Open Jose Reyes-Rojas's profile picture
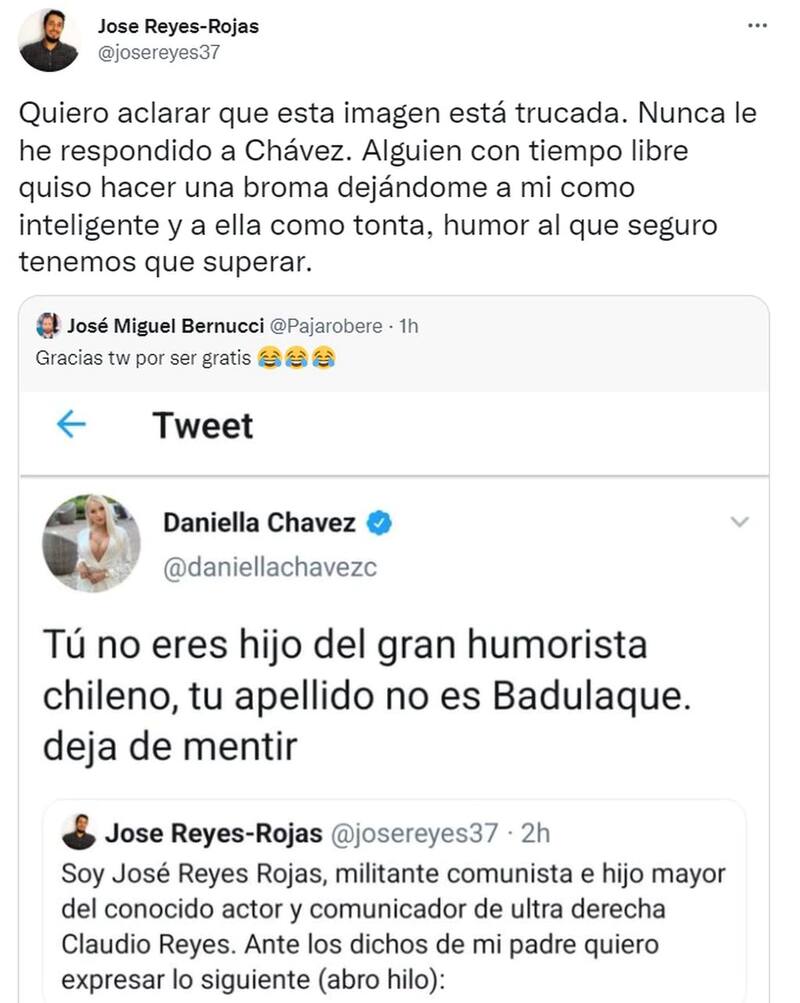Screen dimensions: 800x1003 [x=49, y=41]
